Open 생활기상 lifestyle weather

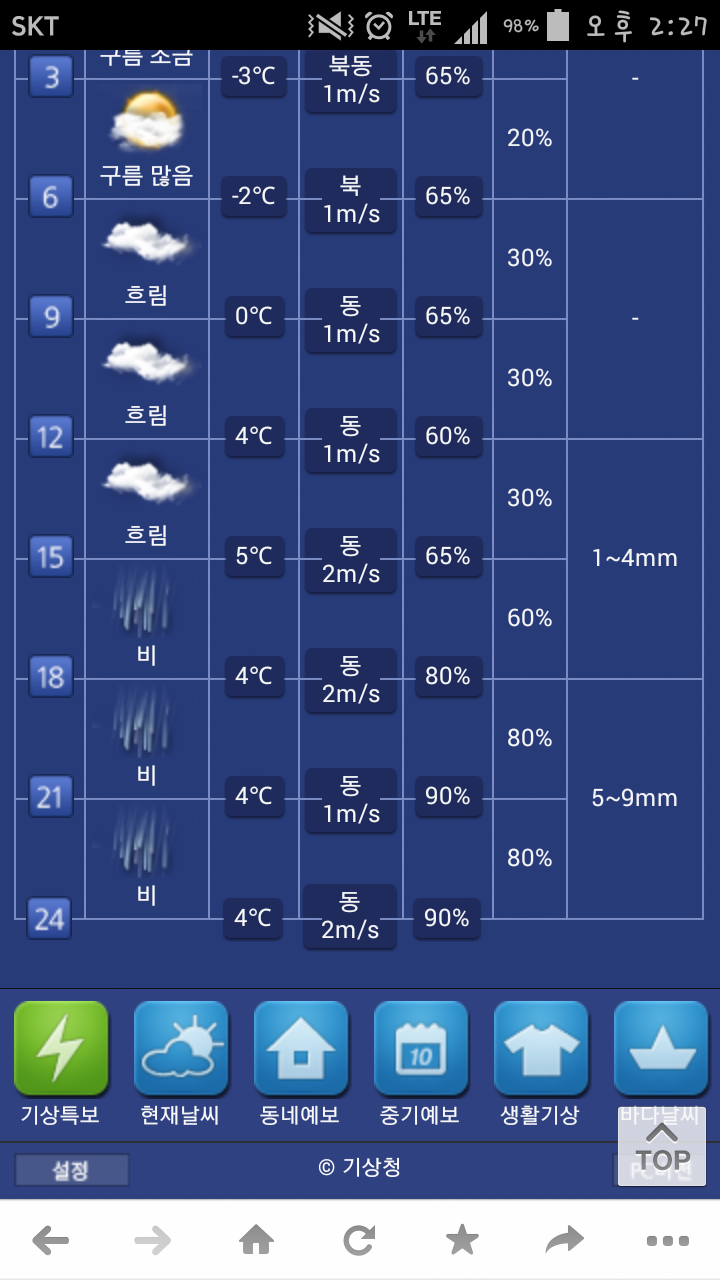[x=541, y=1049]
